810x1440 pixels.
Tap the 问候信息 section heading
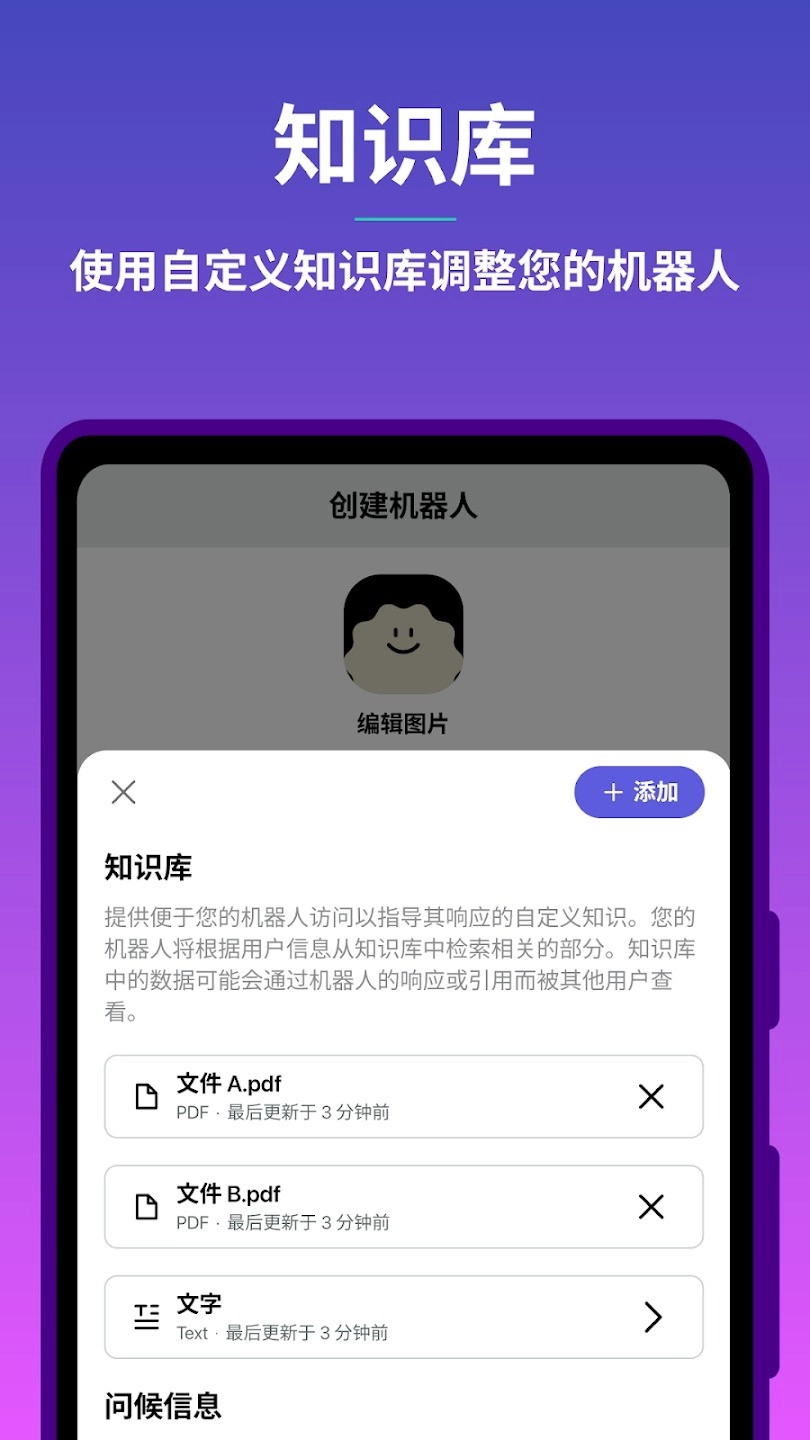coord(160,1406)
